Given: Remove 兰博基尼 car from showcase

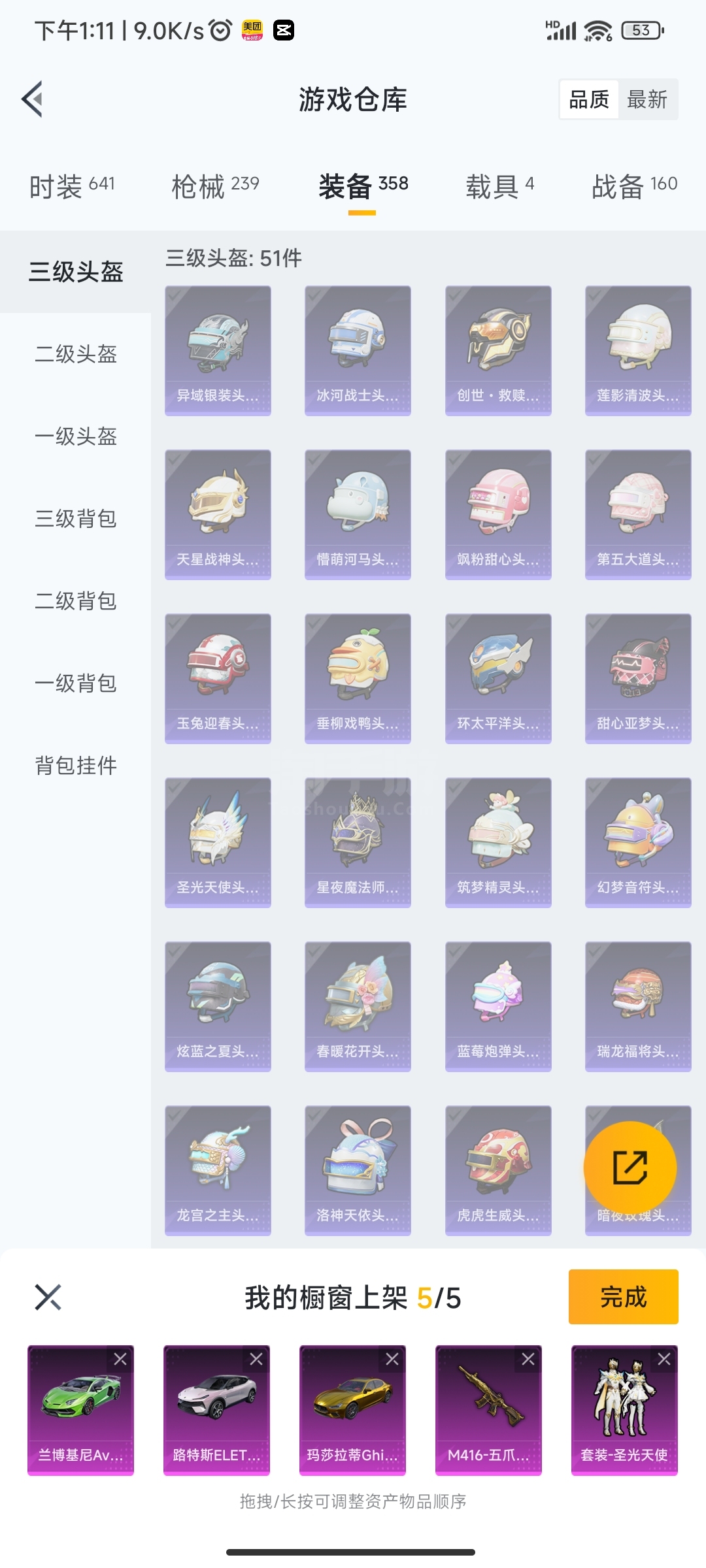Looking at the screenshot, I should (x=120, y=1360).
